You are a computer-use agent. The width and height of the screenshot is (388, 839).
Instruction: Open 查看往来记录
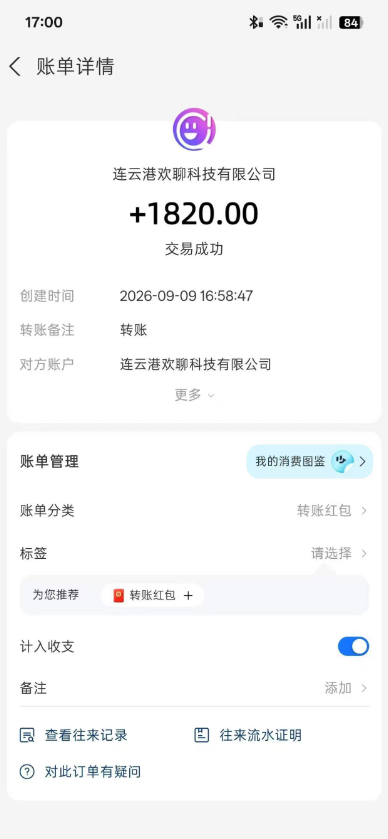73,735
